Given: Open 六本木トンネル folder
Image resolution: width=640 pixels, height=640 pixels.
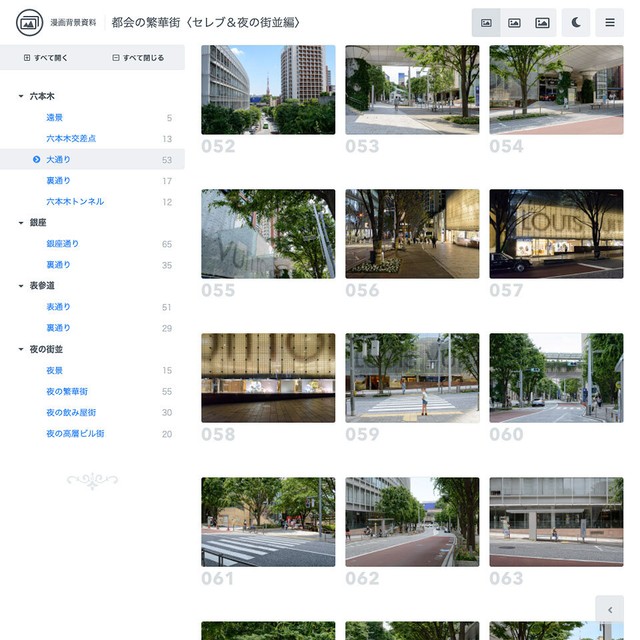Looking at the screenshot, I should click(x=75, y=202).
